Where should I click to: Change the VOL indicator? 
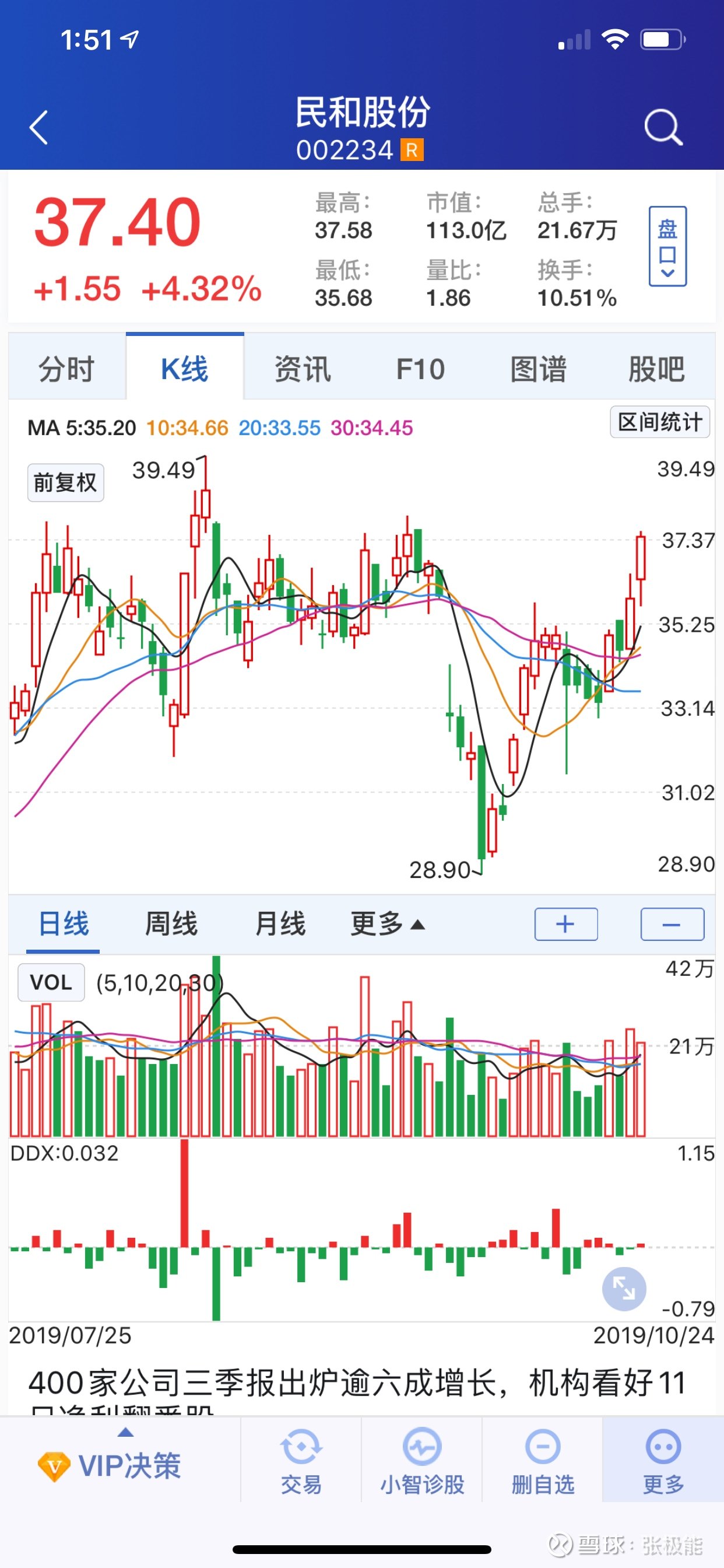point(51,982)
